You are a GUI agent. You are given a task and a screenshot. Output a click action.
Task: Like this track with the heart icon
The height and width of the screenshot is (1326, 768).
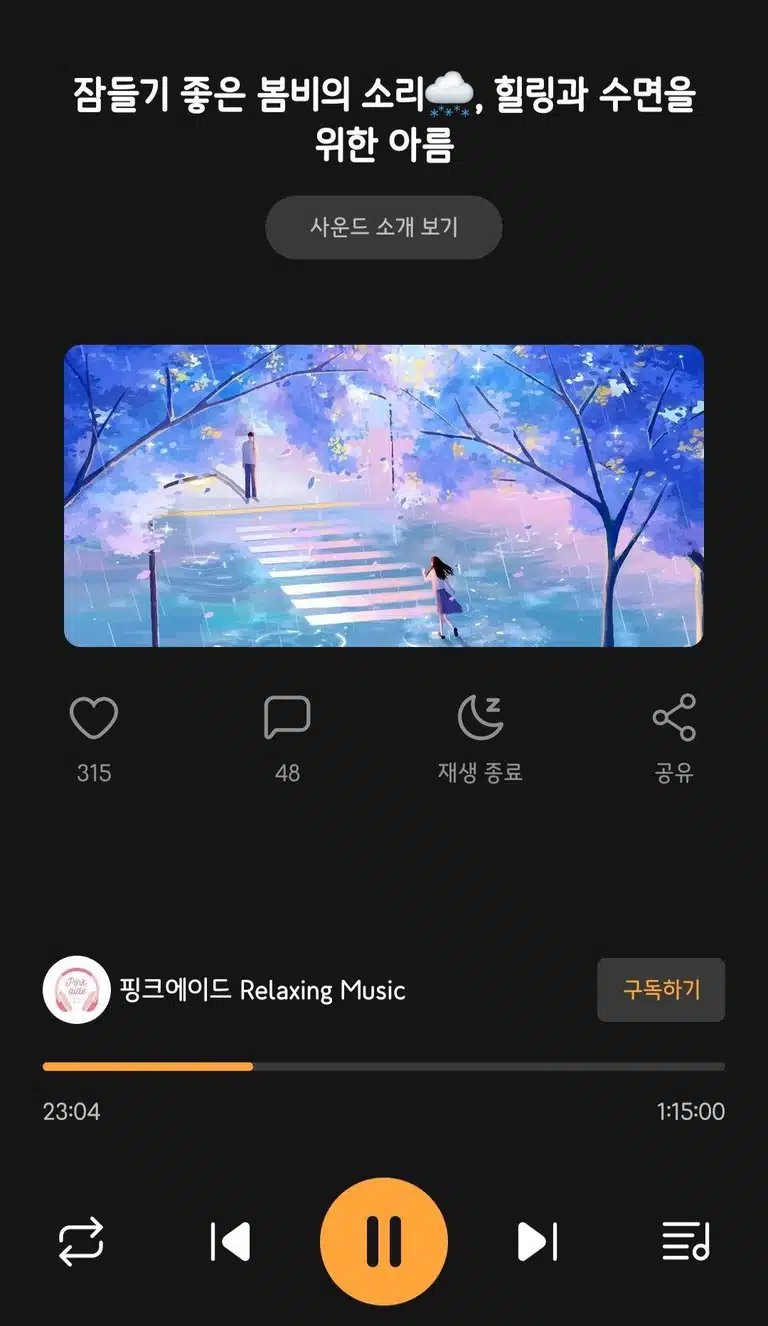click(x=94, y=718)
